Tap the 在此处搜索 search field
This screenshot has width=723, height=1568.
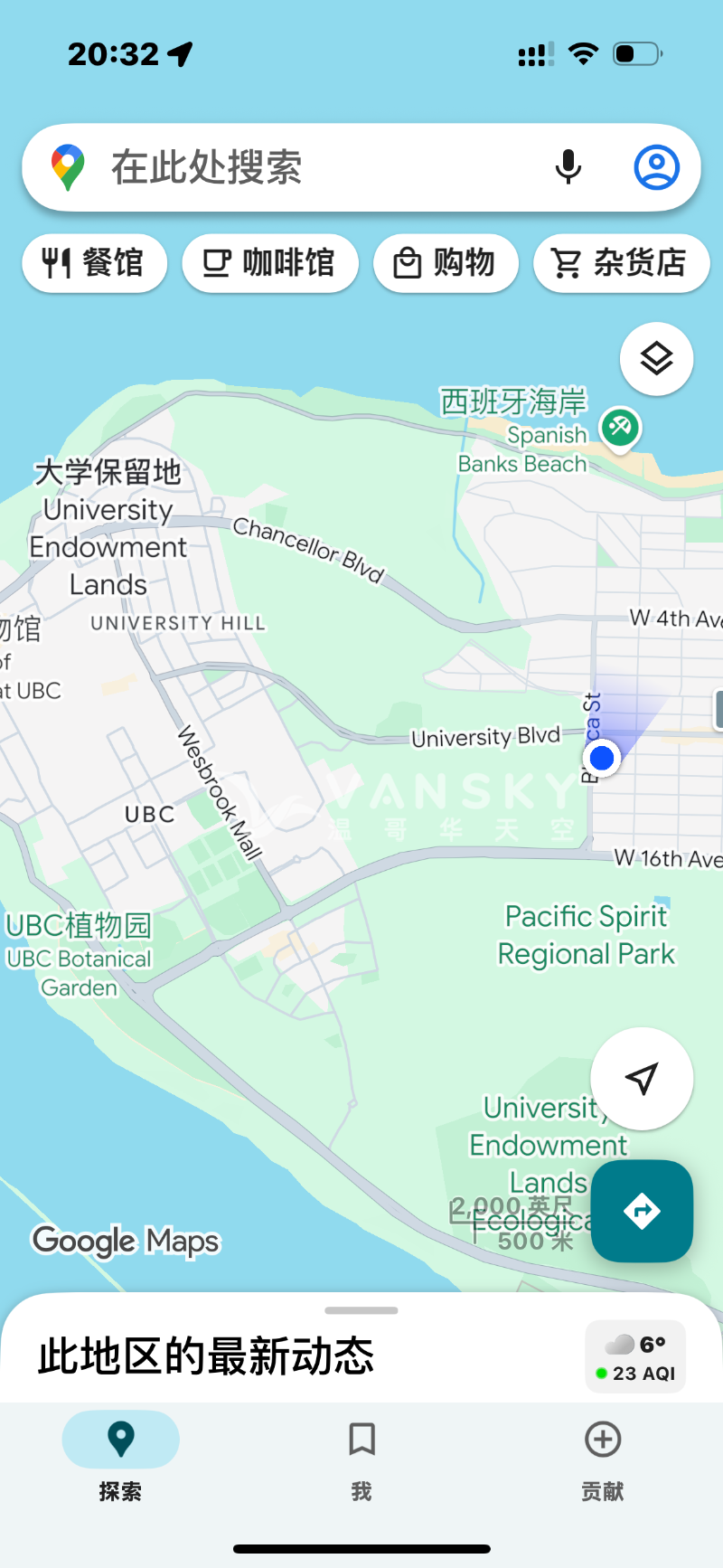(x=307, y=167)
